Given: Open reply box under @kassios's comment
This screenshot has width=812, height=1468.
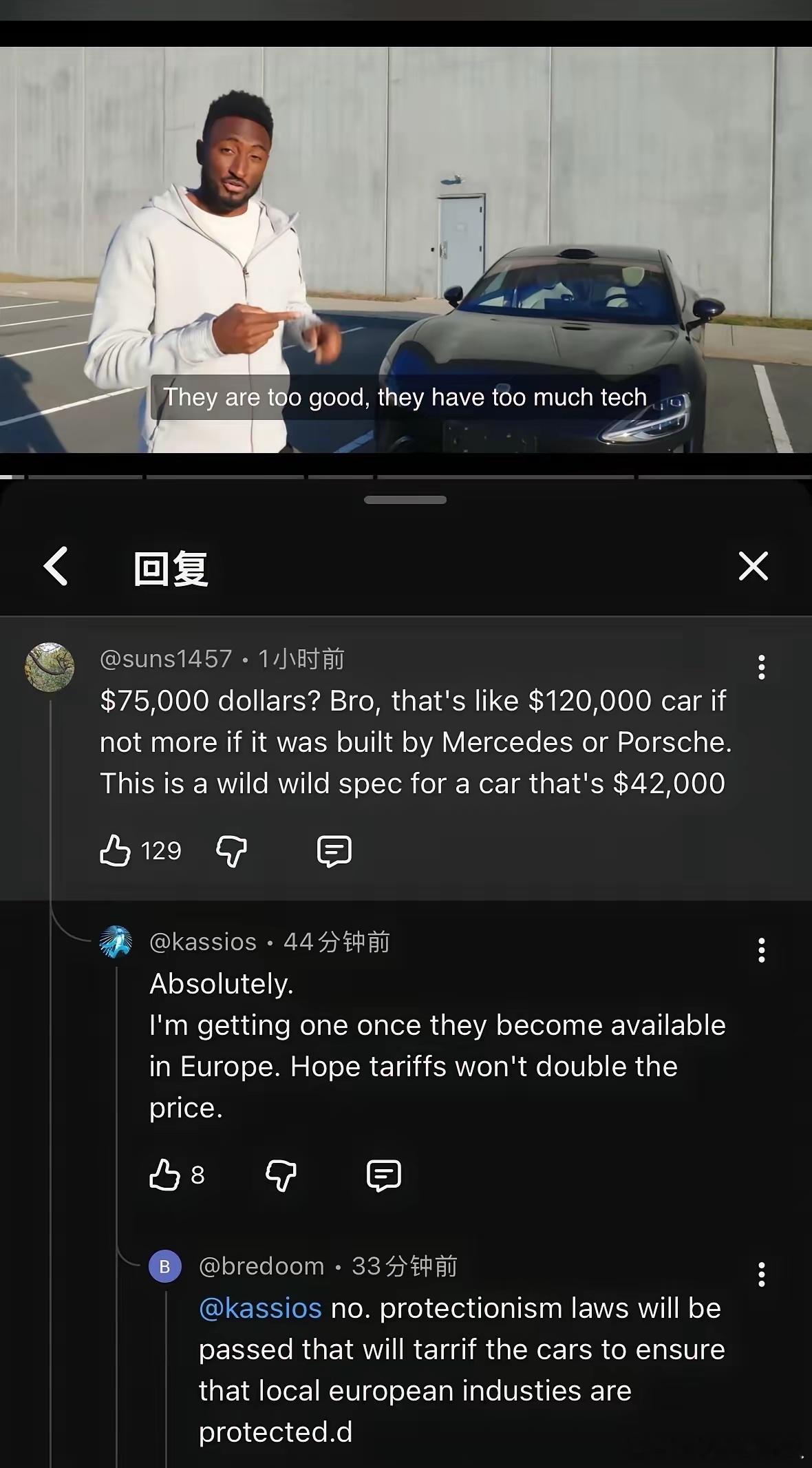Looking at the screenshot, I should pos(385,1176).
